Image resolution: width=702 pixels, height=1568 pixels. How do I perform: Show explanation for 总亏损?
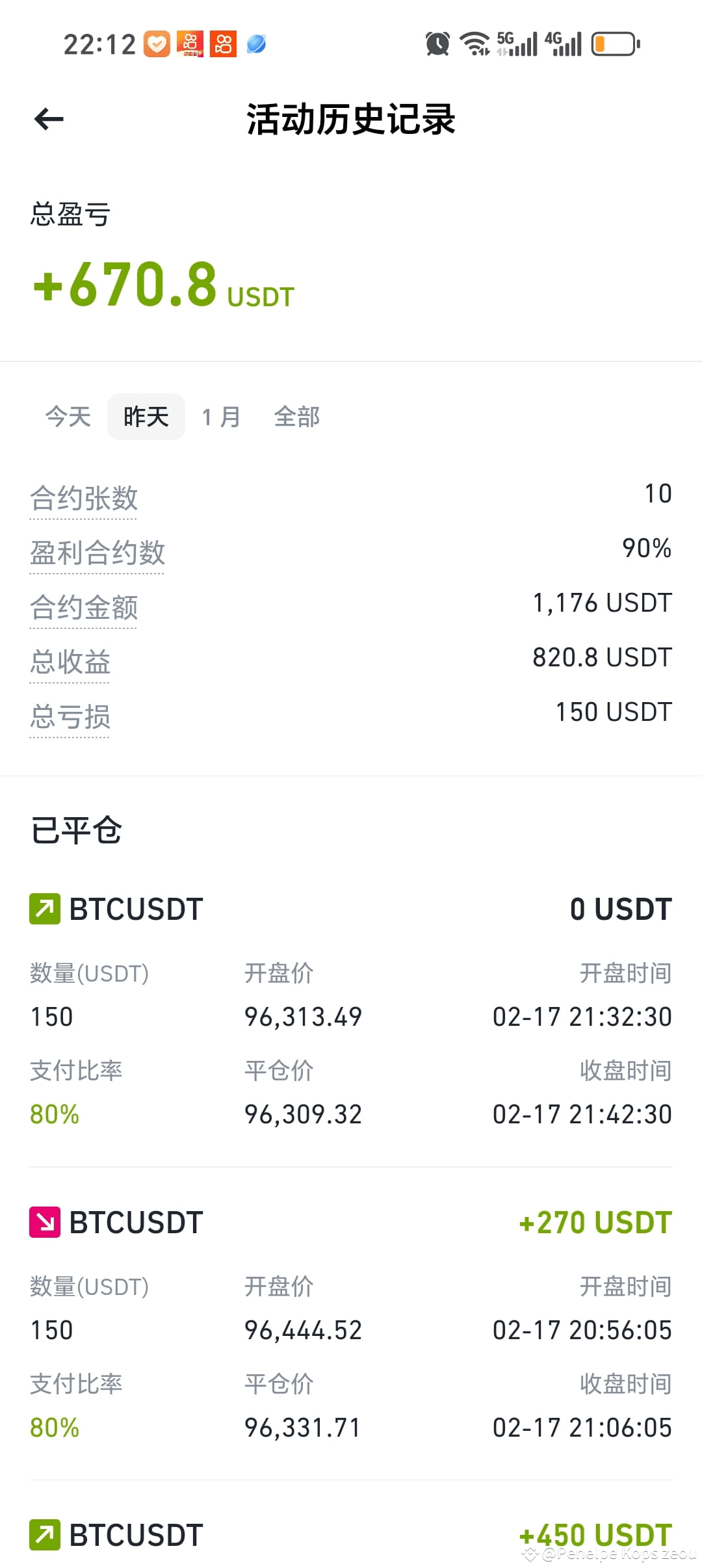pos(70,717)
